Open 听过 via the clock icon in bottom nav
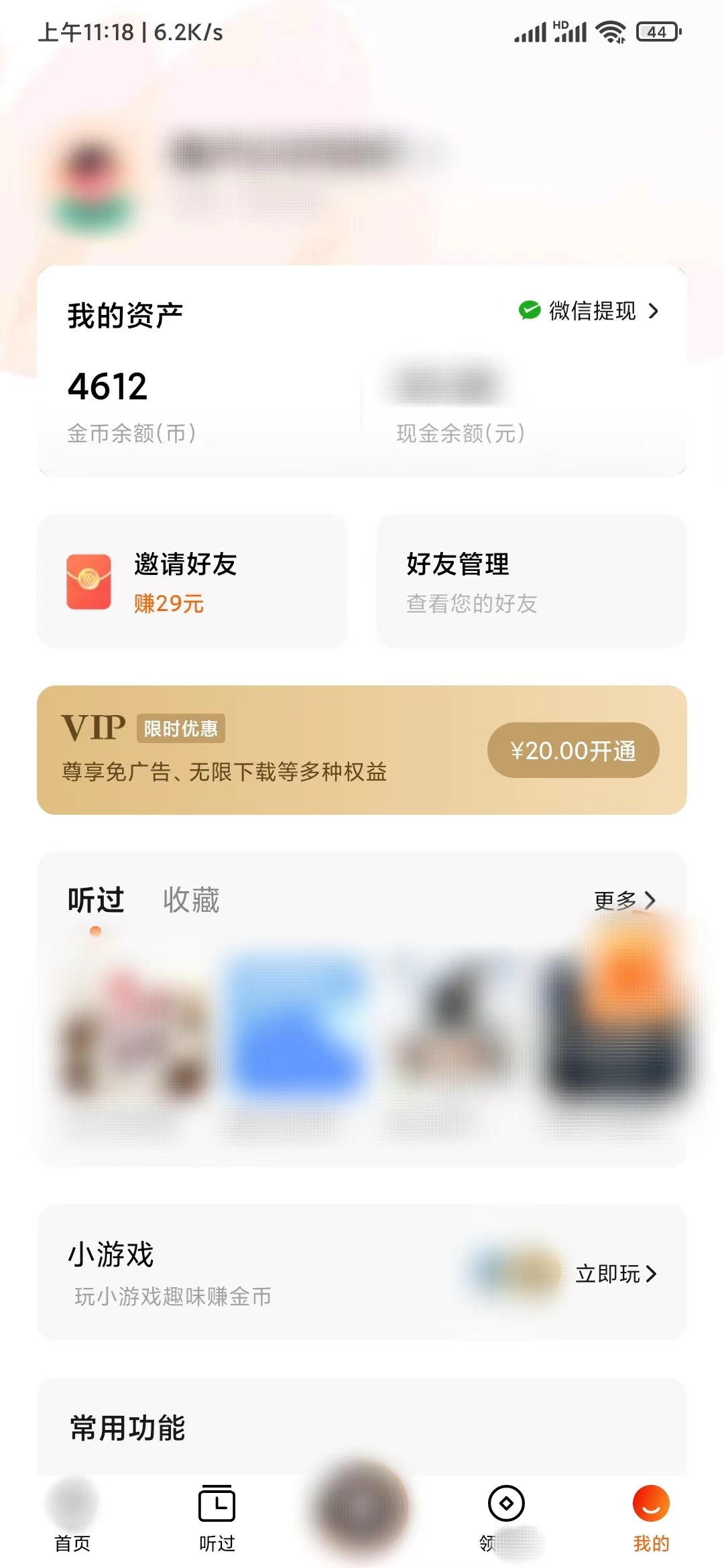Viewport: 724px width, 1568px height. 217,1504
